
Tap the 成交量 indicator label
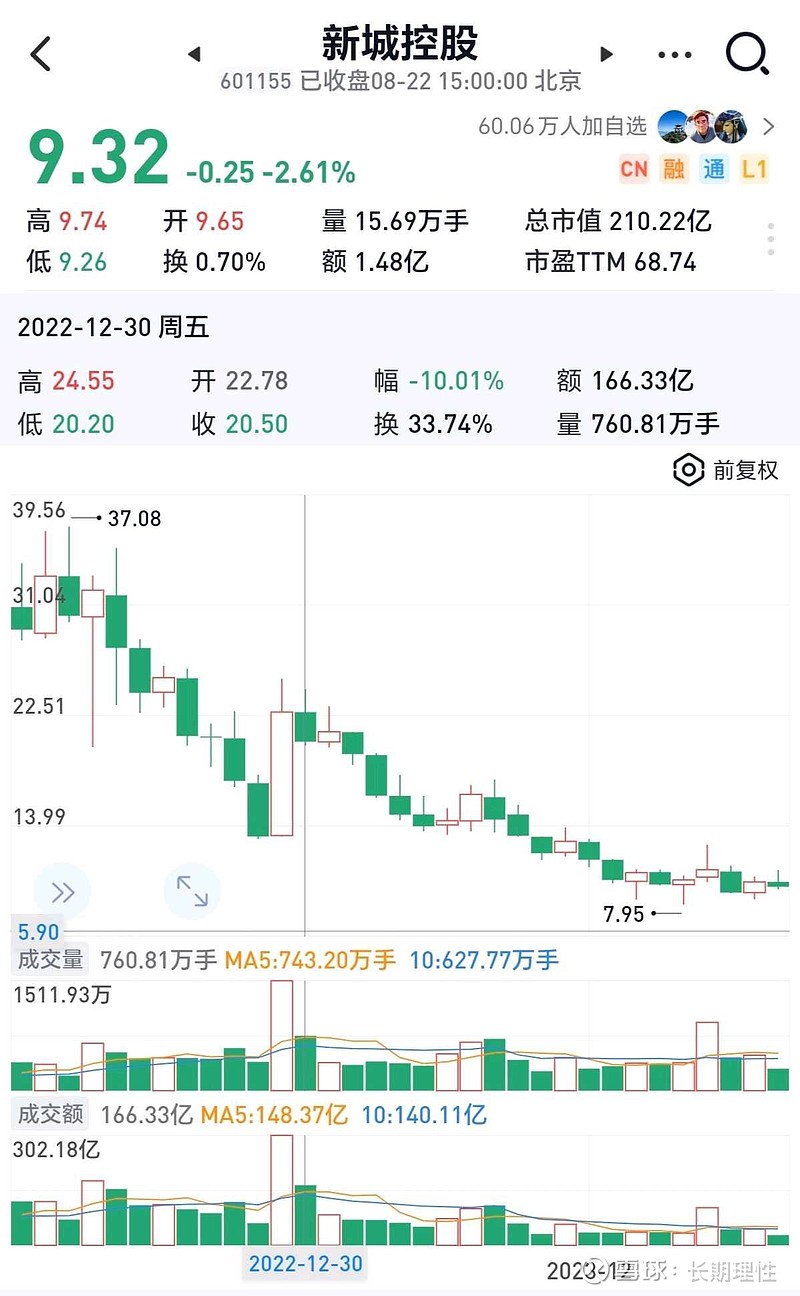51,960
